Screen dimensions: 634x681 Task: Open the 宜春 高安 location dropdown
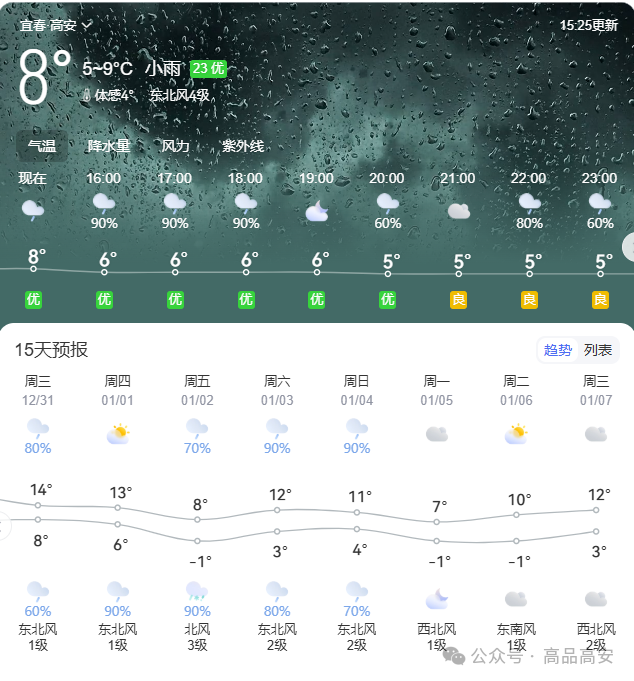(x=56, y=25)
